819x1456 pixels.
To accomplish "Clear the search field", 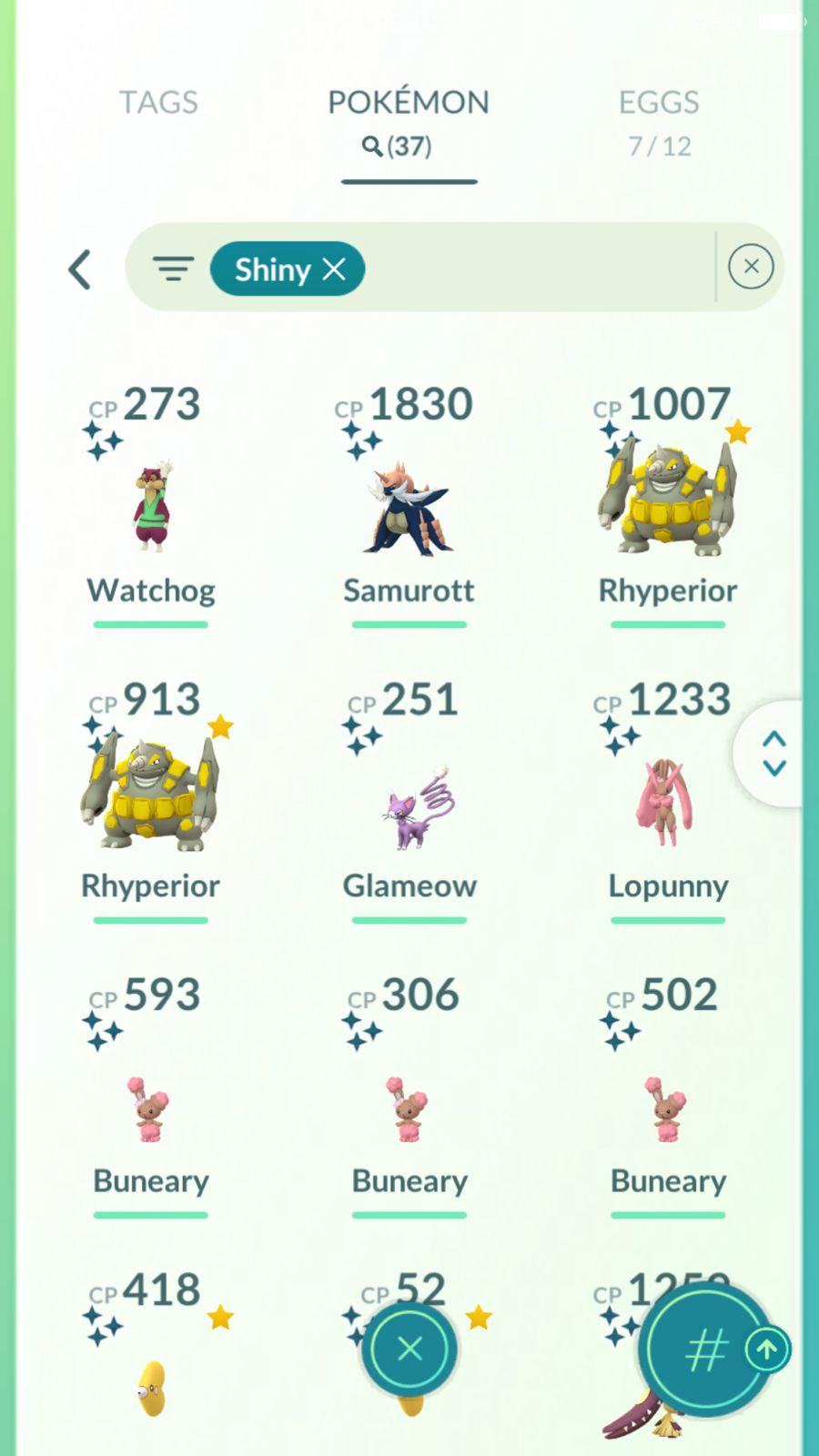I will pyautogui.click(x=751, y=267).
